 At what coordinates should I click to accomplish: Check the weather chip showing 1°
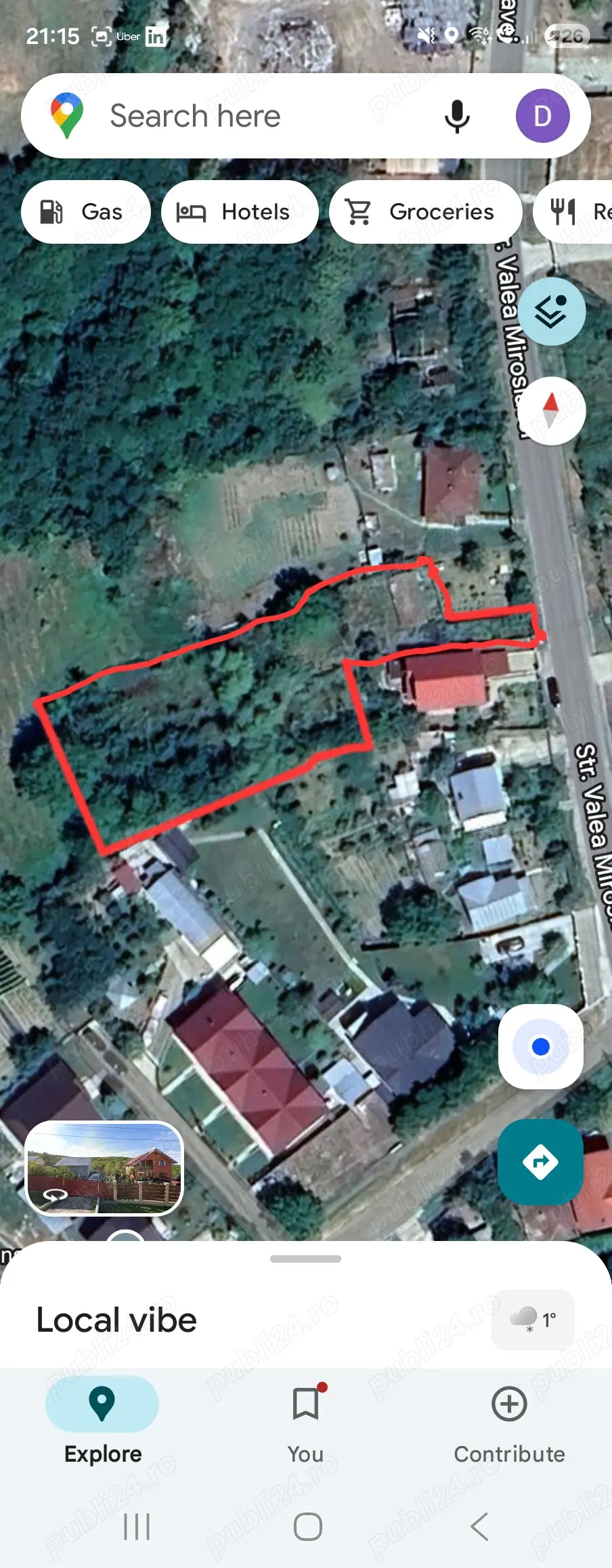coord(533,1320)
